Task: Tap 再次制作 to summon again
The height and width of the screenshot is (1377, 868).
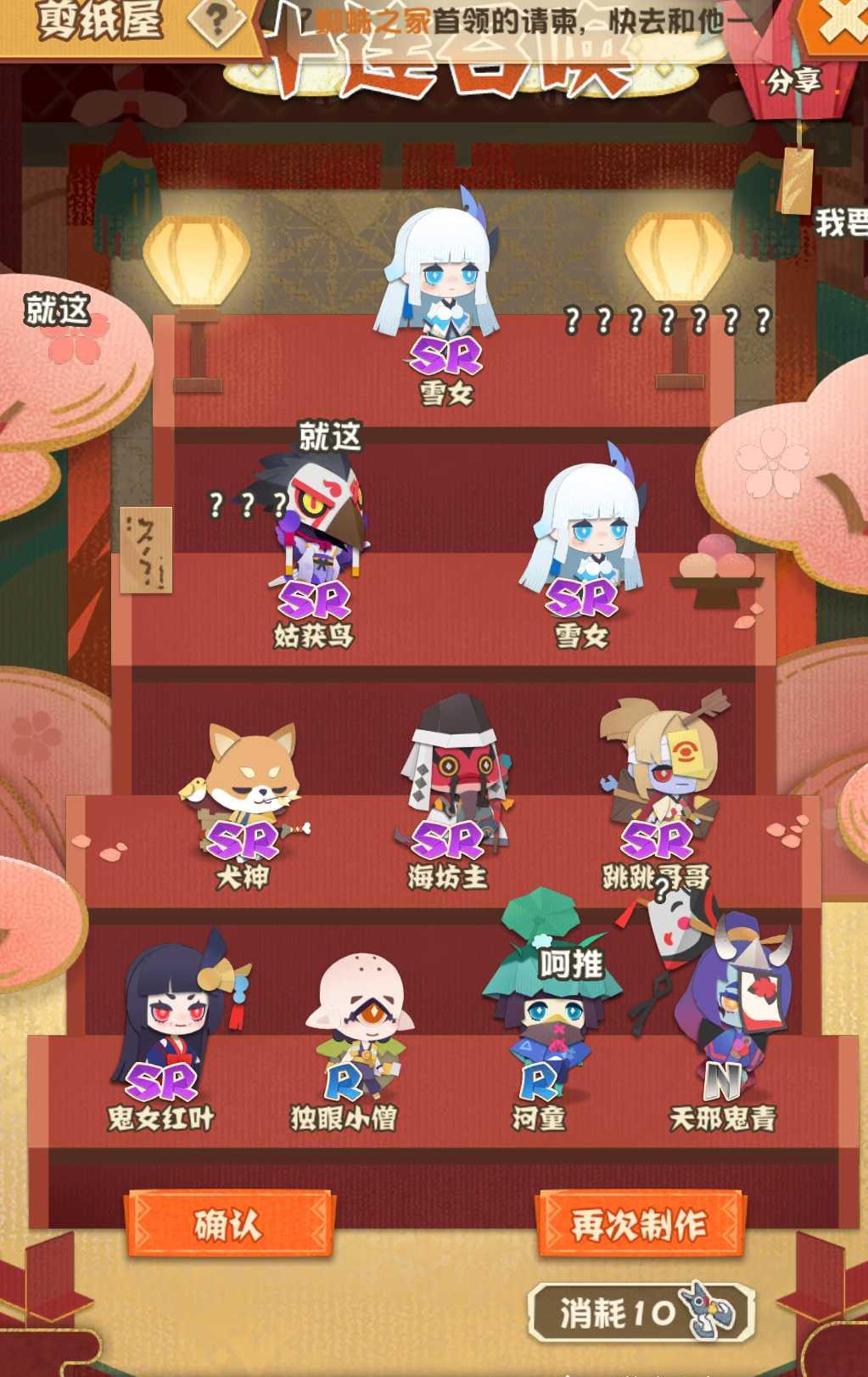Action: tap(640, 1224)
